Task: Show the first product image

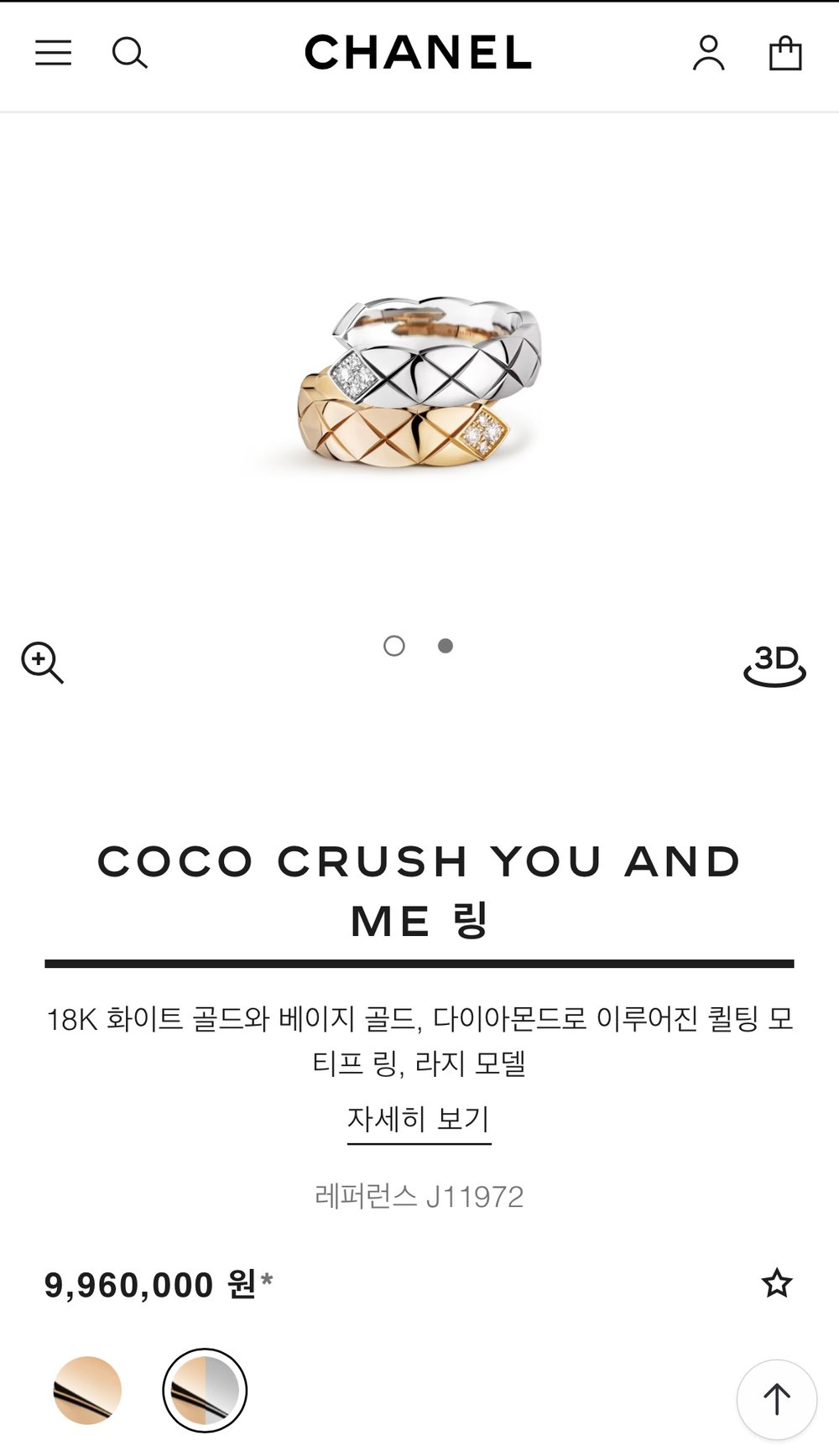Action: click(394, 646)
